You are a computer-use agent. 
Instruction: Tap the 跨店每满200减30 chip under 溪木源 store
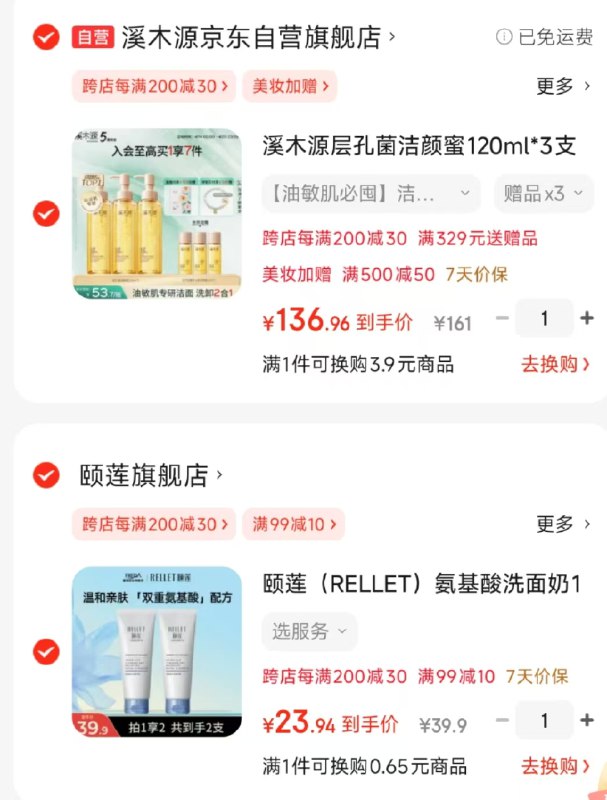coord(154,86)
